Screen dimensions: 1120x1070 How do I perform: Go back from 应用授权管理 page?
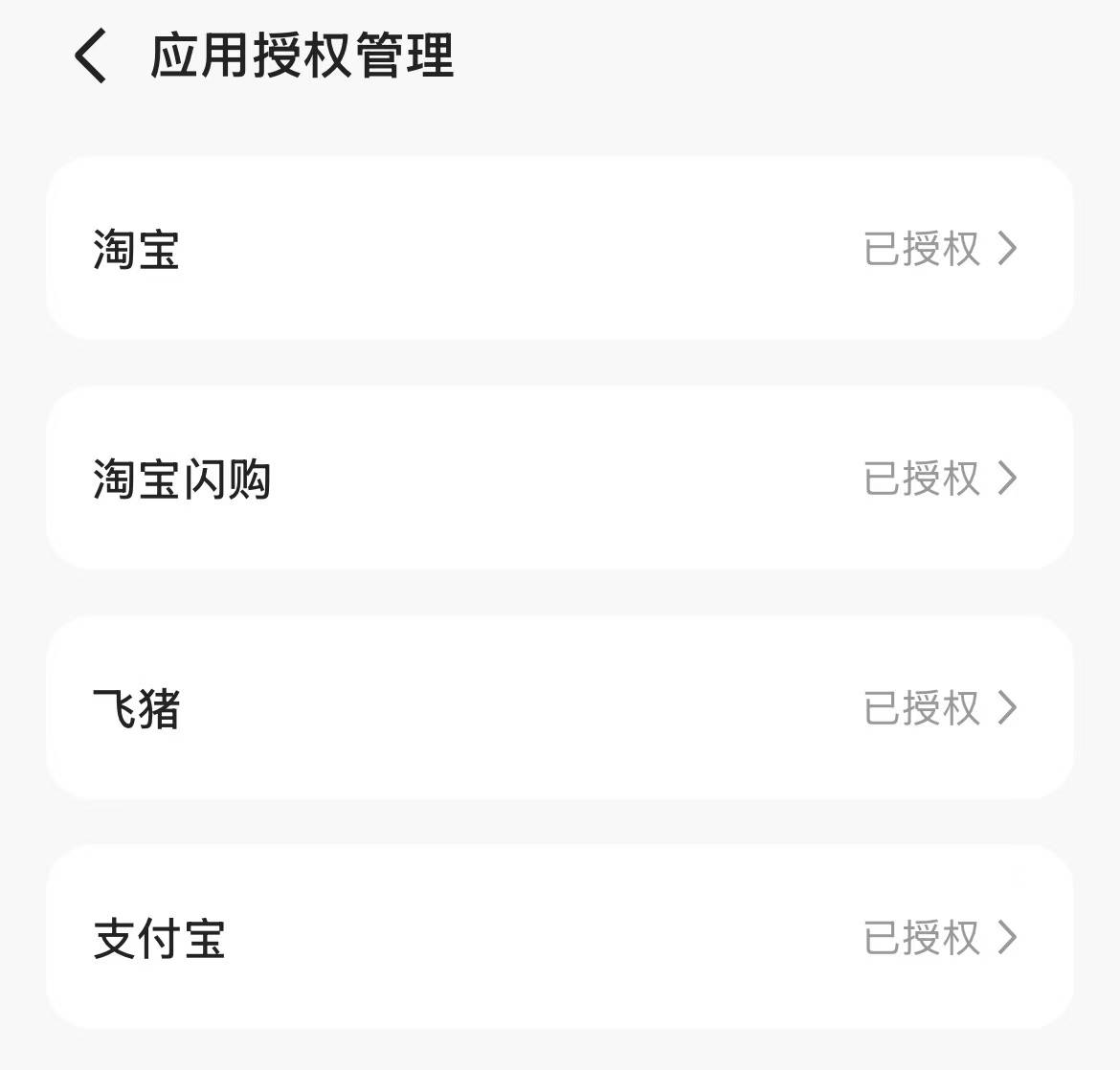click(x=90, y=56)
